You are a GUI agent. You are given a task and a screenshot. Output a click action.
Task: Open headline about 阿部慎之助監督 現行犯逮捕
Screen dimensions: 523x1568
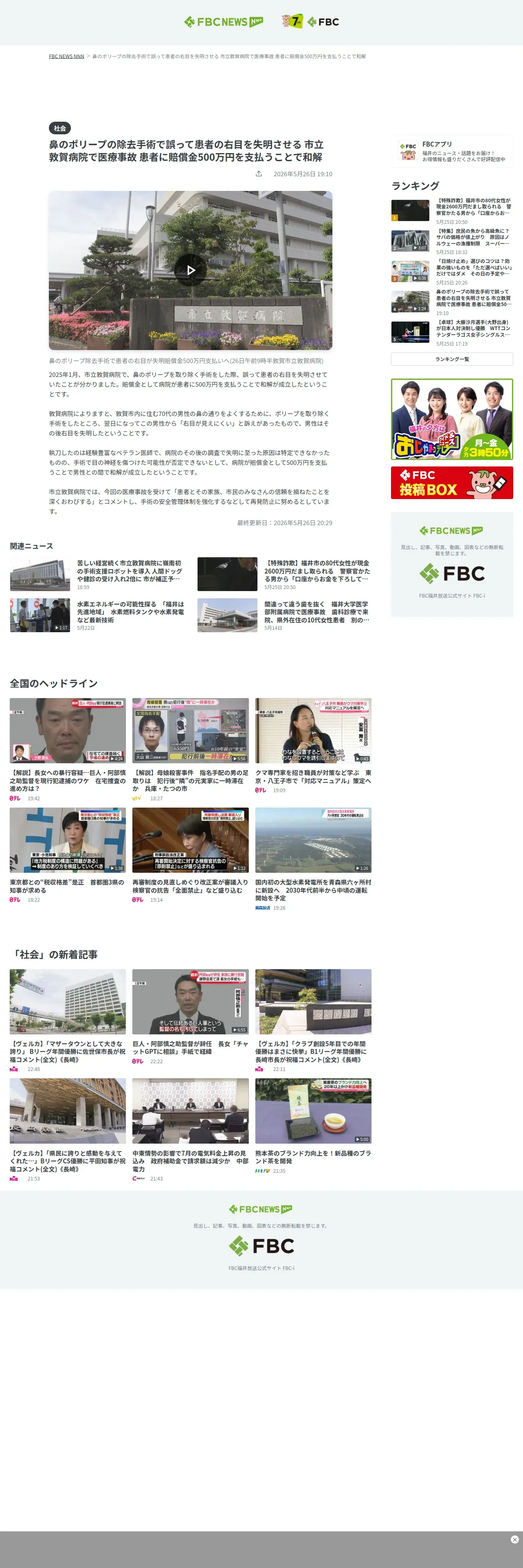click(68, 750)
